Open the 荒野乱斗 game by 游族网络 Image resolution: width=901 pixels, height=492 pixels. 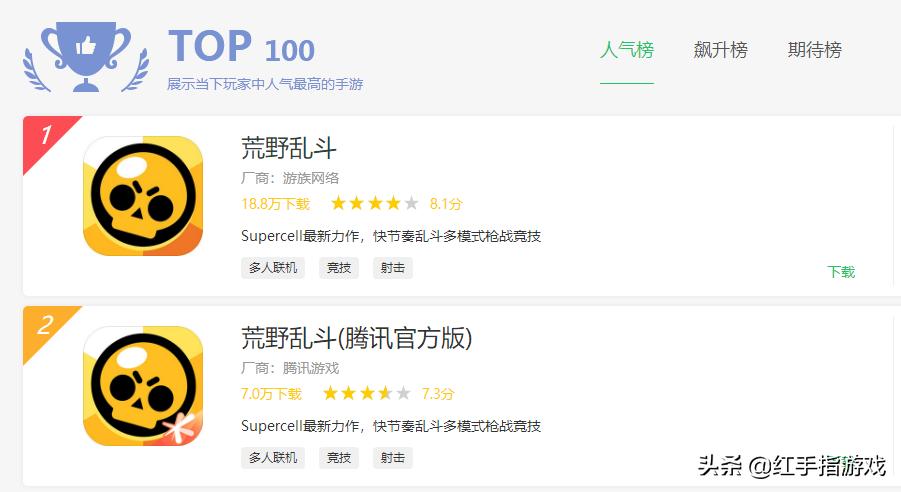click(289, 149)
